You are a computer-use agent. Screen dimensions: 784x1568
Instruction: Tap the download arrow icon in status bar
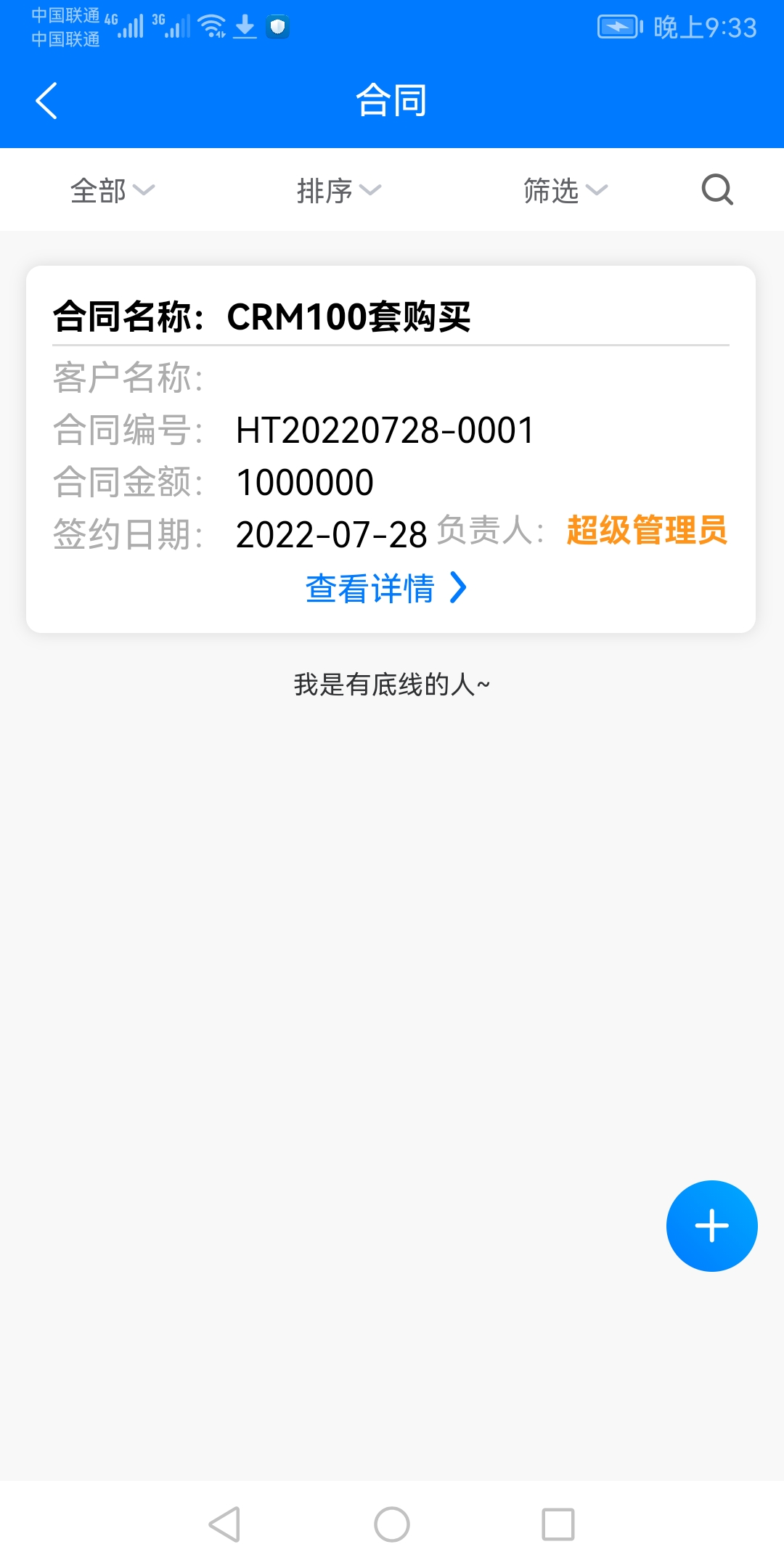(242, 28)
